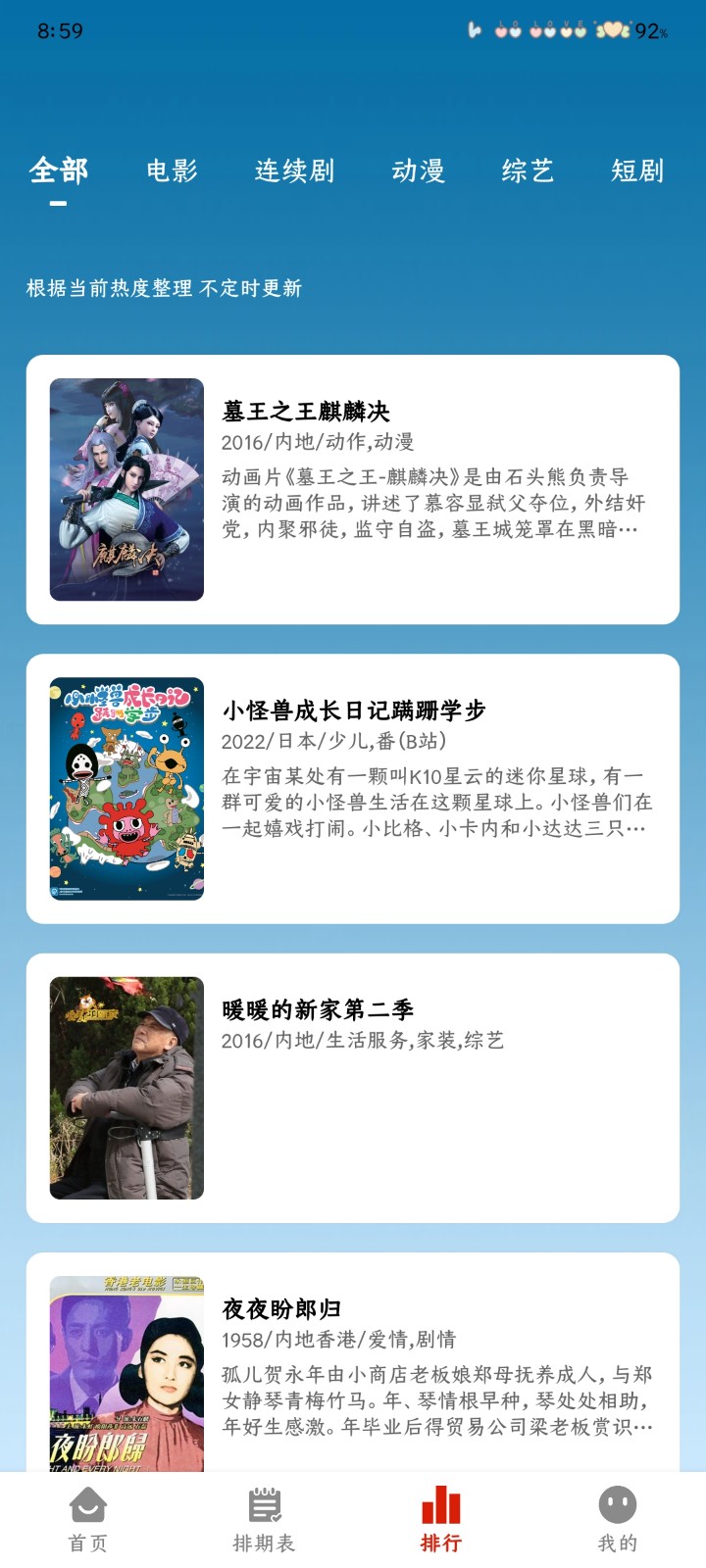Open the 排期表 schedule tab
The image size is (706, 1568).
click(x=264, y=1519)
